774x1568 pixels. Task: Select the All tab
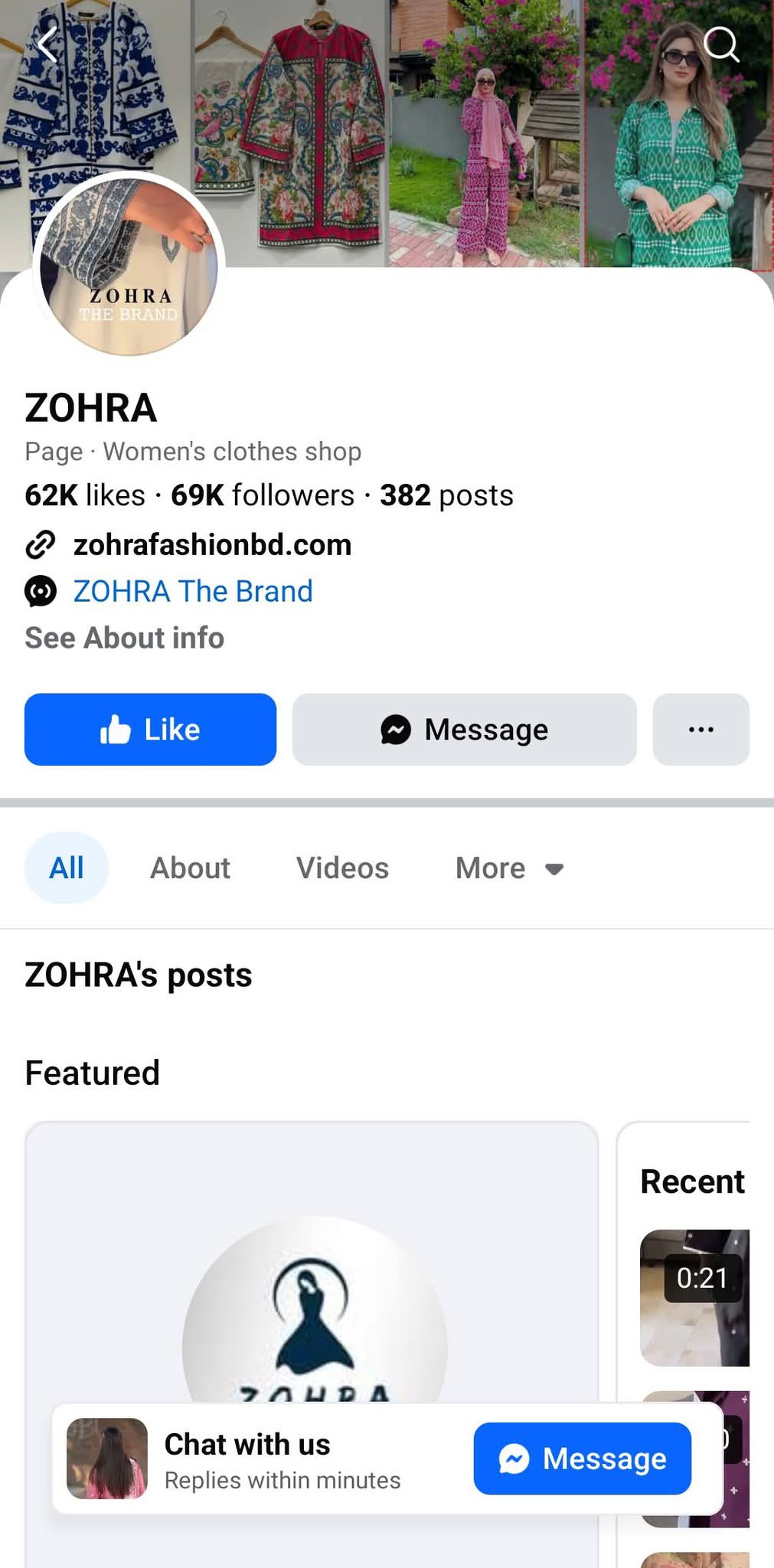pyautogui.click(x=67, y=868)
